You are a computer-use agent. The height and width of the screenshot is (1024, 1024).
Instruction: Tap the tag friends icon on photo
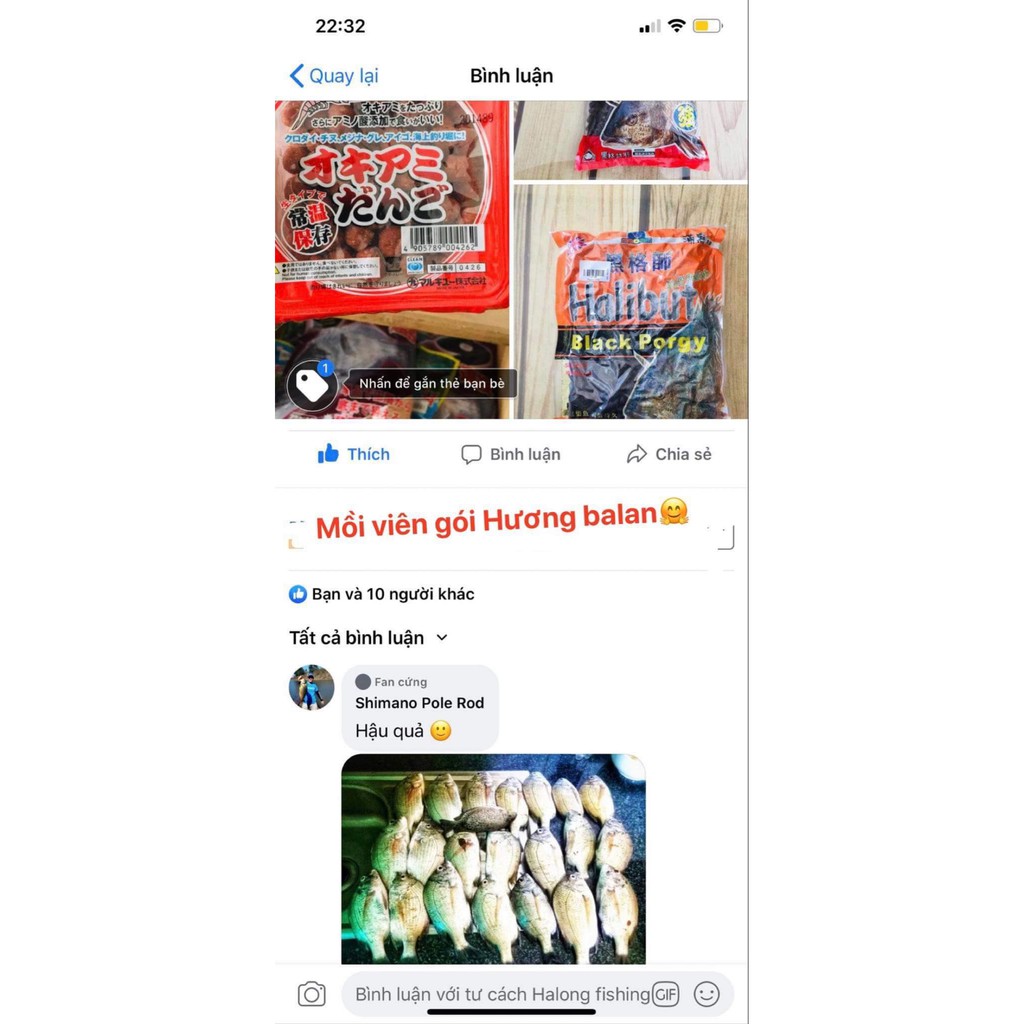(312, 385)
